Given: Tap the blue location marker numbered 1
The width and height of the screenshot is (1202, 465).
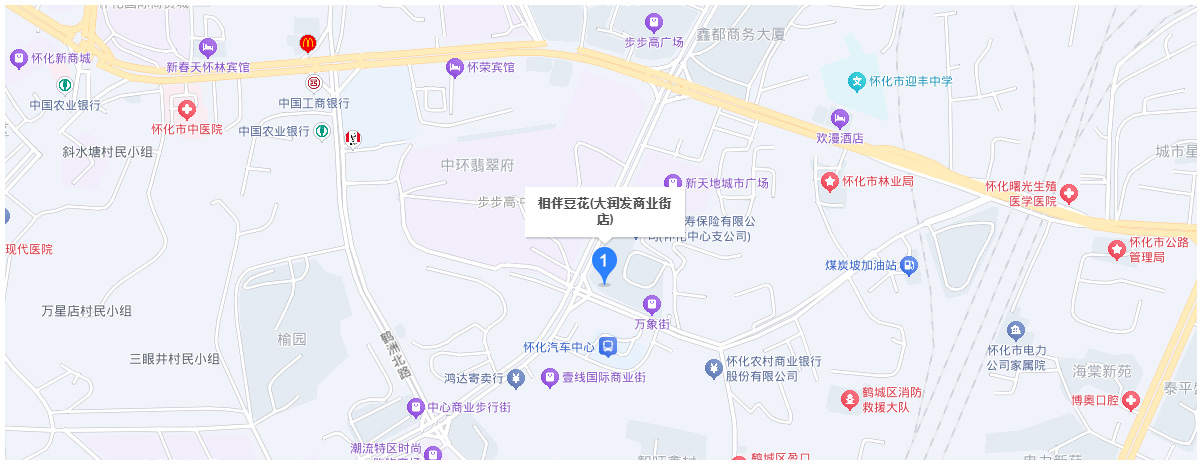Looking at the screenshot, I should (x=604, y=262).
